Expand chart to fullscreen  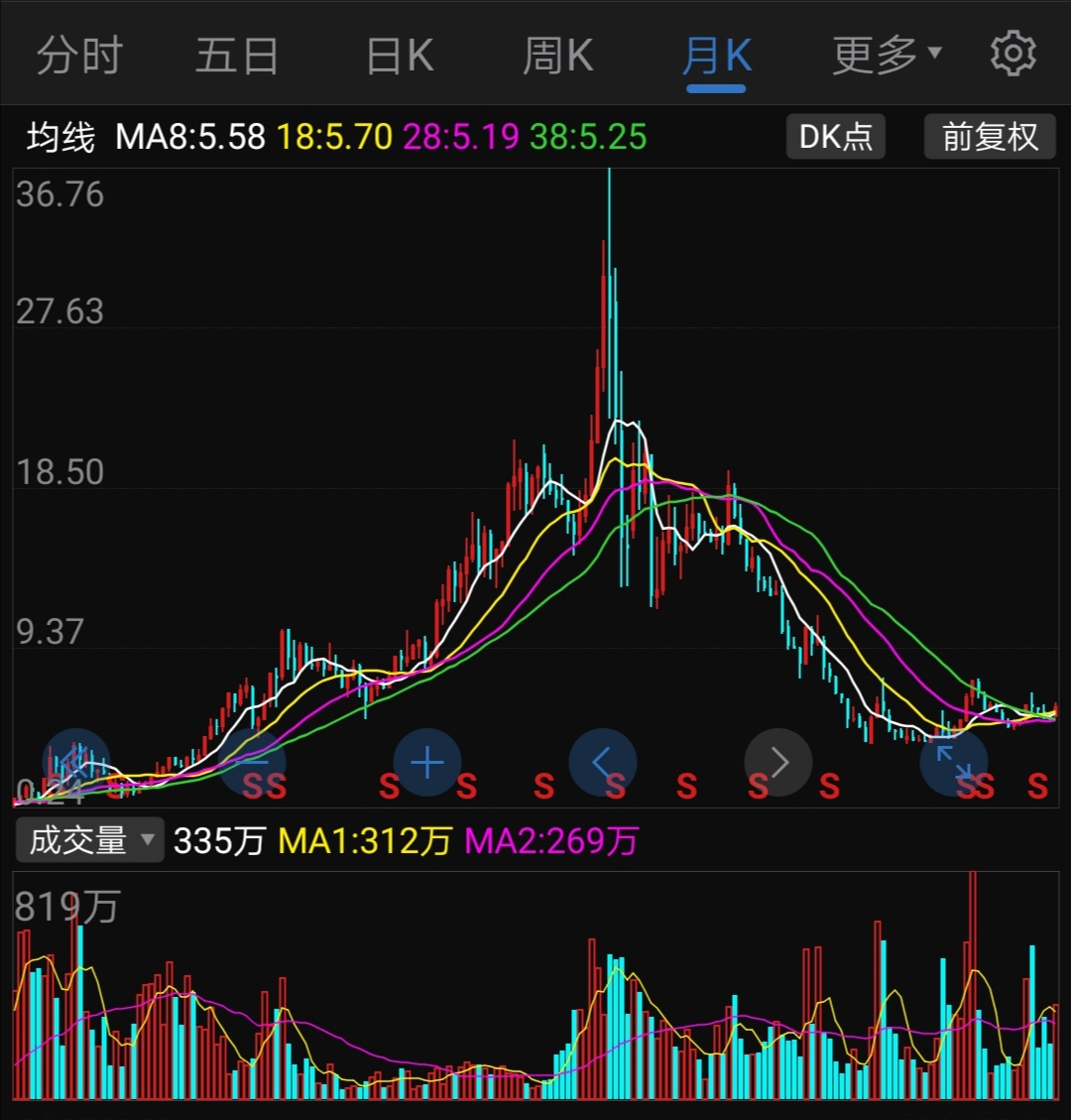point(953,763)
